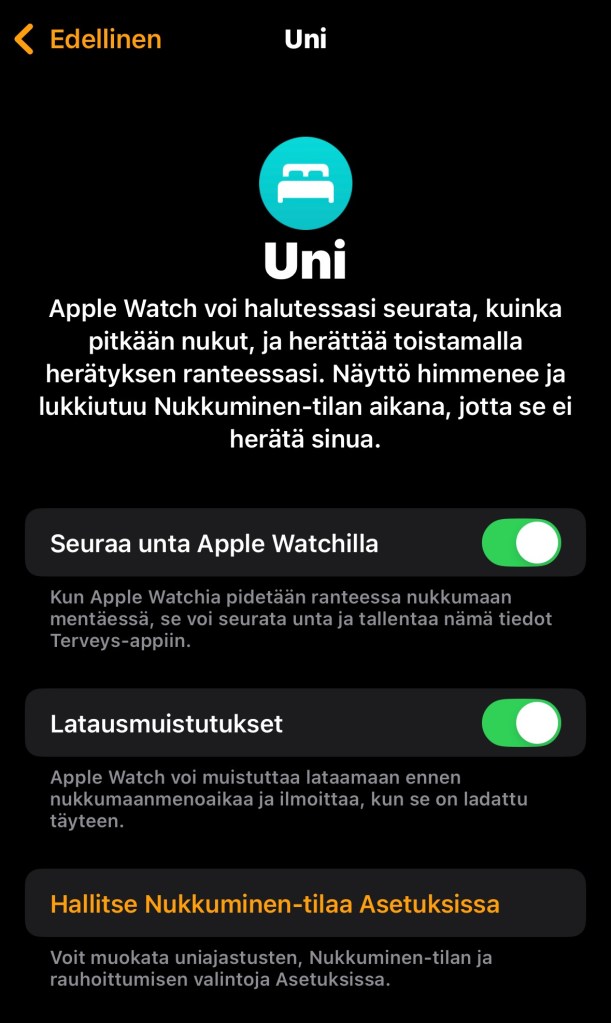Disable Latausmuistutukset switch
Image resolution: width=611 pixels, height=1023 pixels.
click(521, 723)
